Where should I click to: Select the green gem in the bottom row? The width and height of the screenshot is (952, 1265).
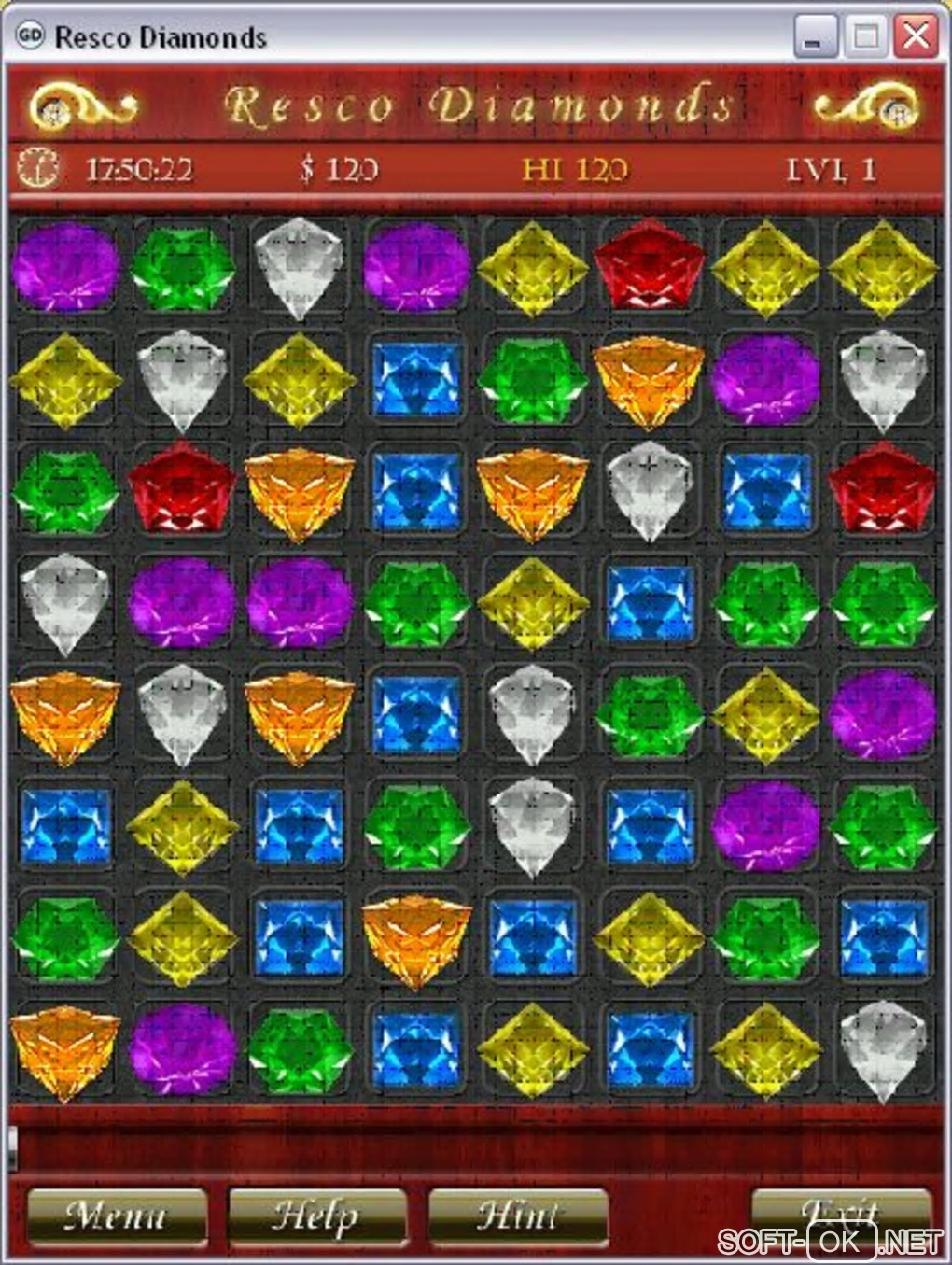(299, 1050)
